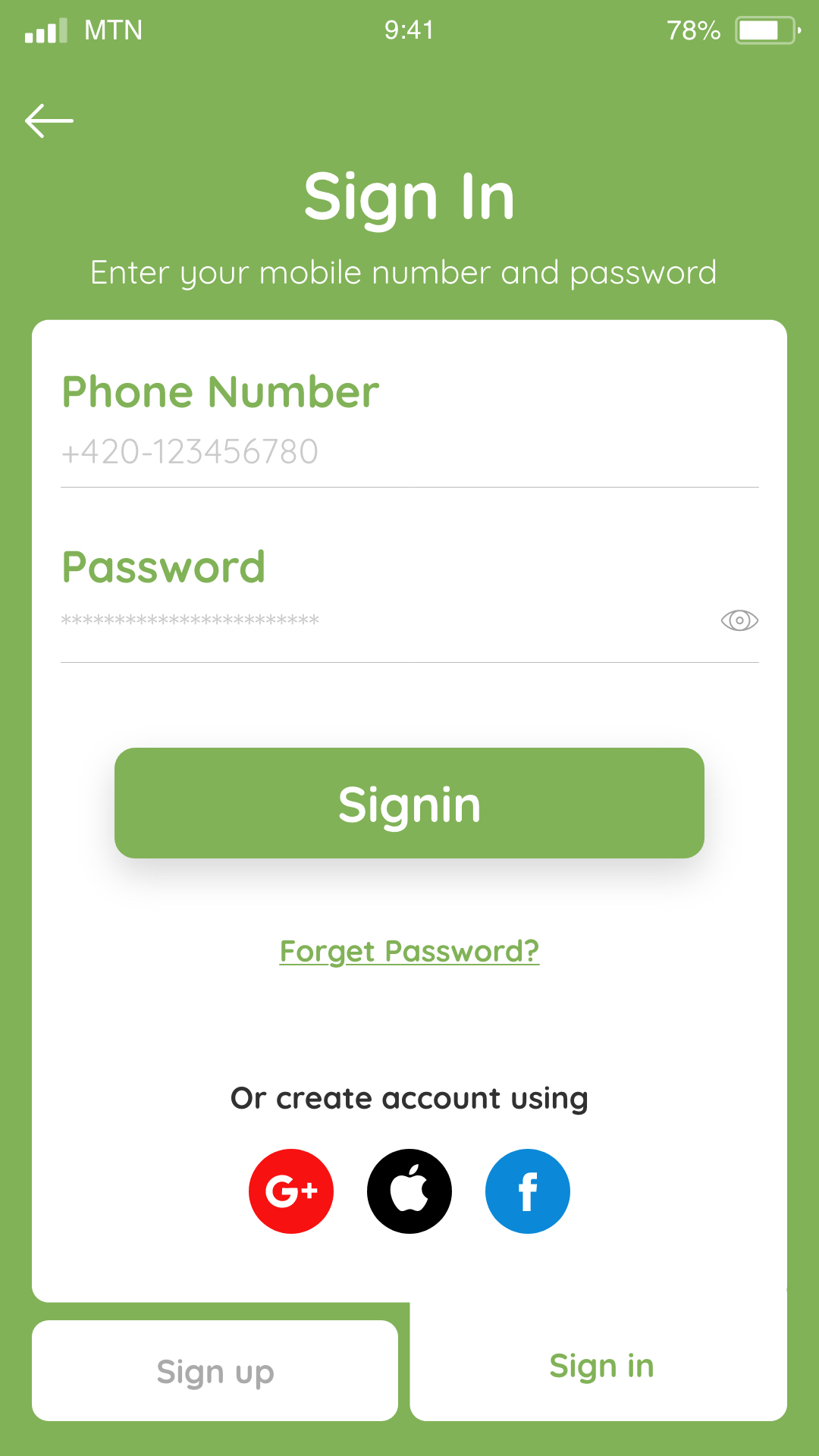
Task: Show password with the eye icon
Action: click(739, 620)
